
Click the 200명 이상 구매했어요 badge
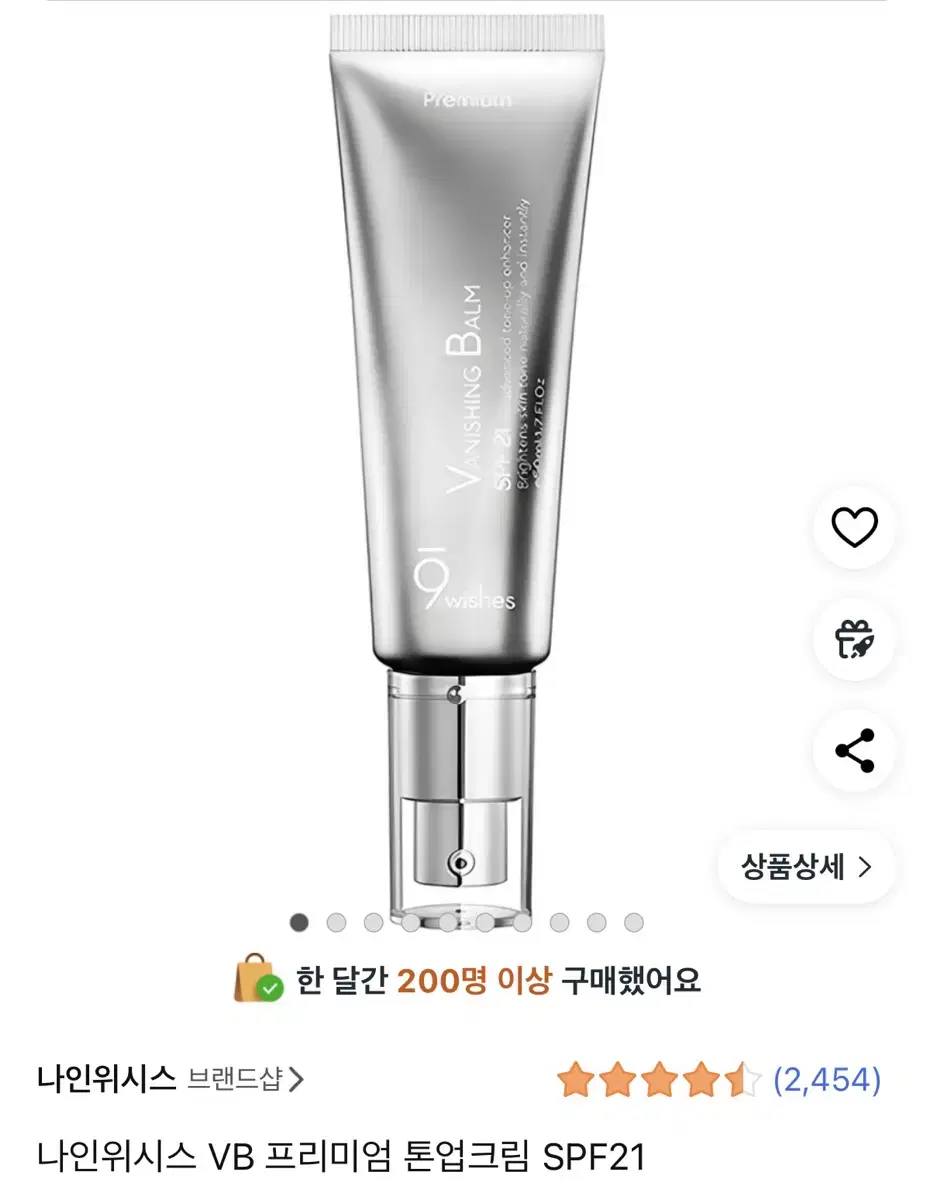(470, 982)
